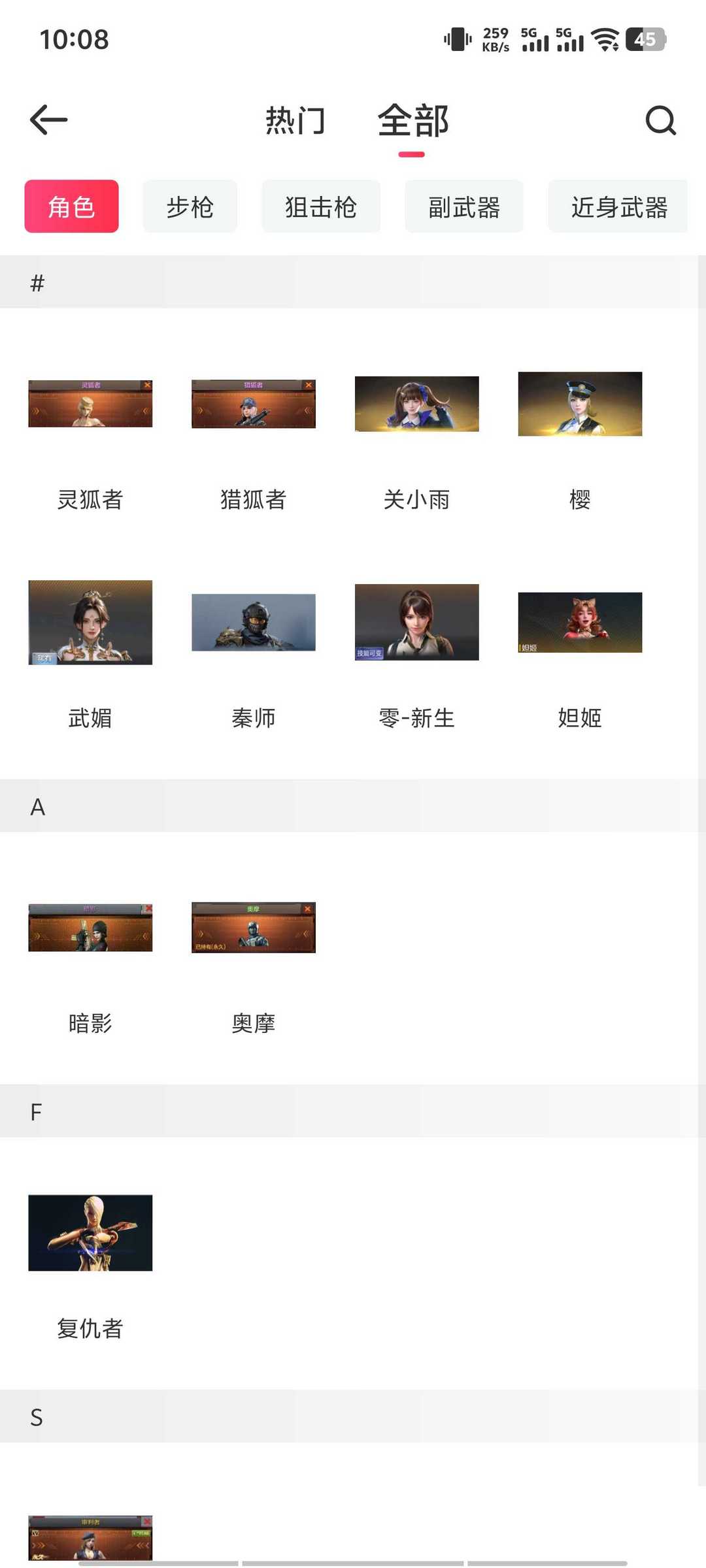Choose the 狙击枪 chip
Screen dimensions: 706x1568
[321, 206]
